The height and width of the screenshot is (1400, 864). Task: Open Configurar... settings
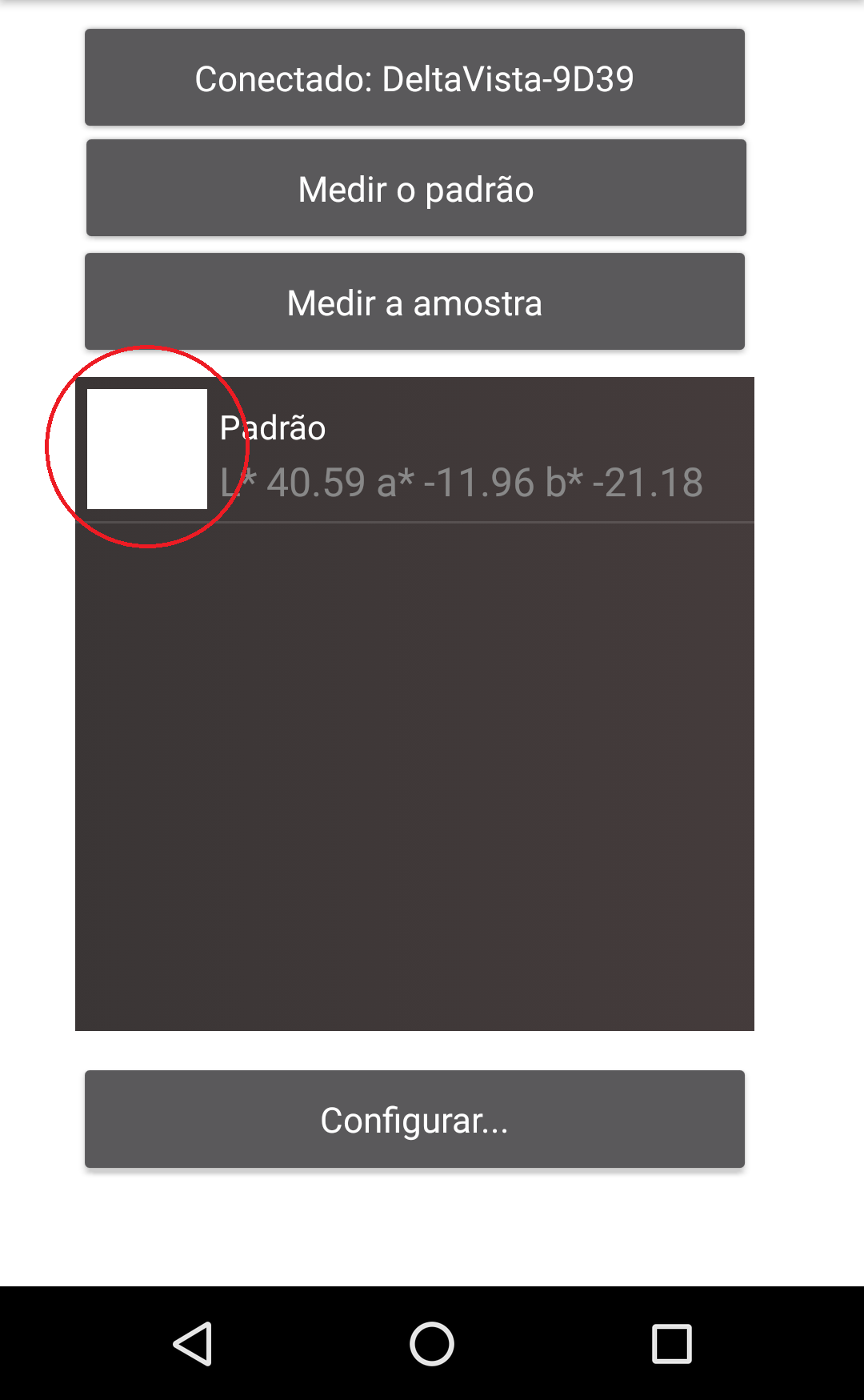[x=414, y=1119]
